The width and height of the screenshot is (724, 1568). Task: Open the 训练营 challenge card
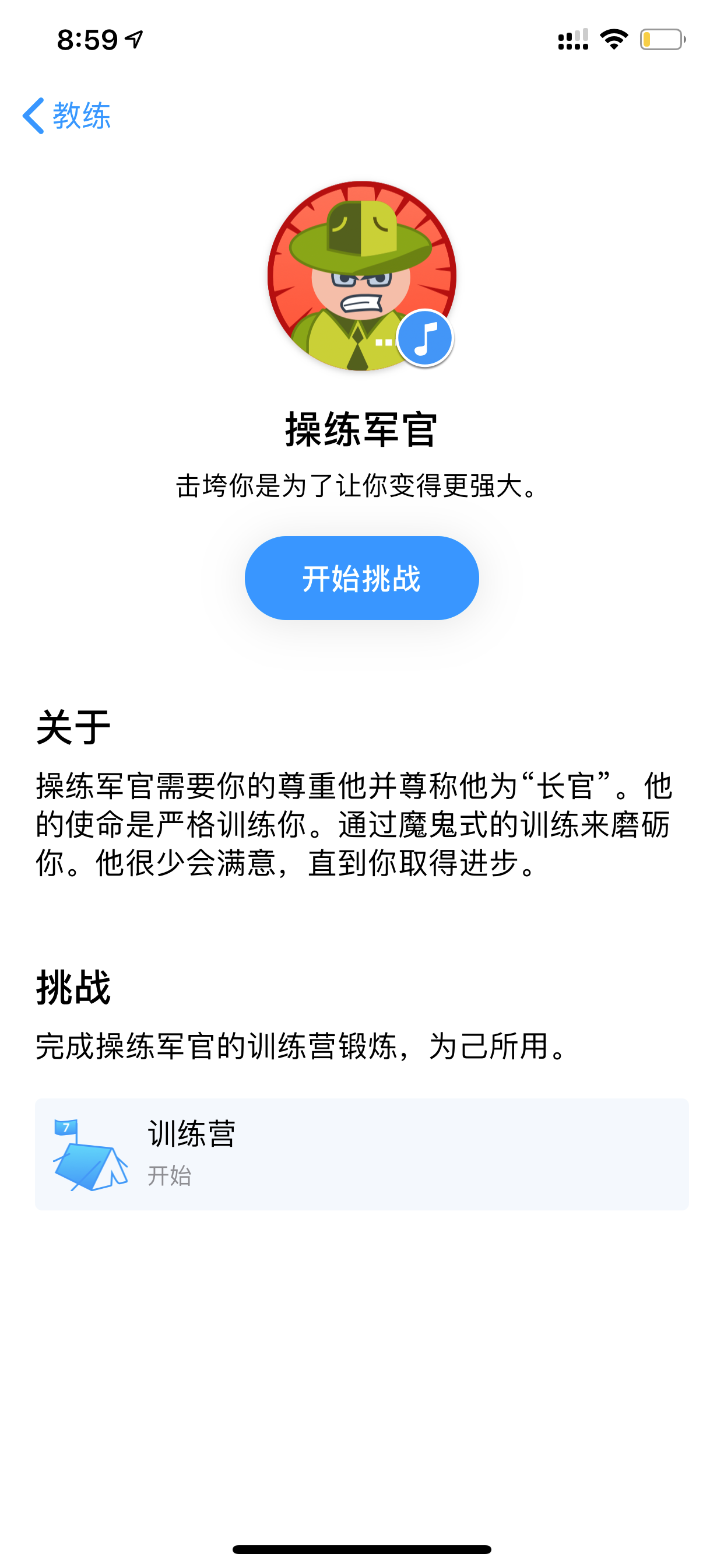361,1154
